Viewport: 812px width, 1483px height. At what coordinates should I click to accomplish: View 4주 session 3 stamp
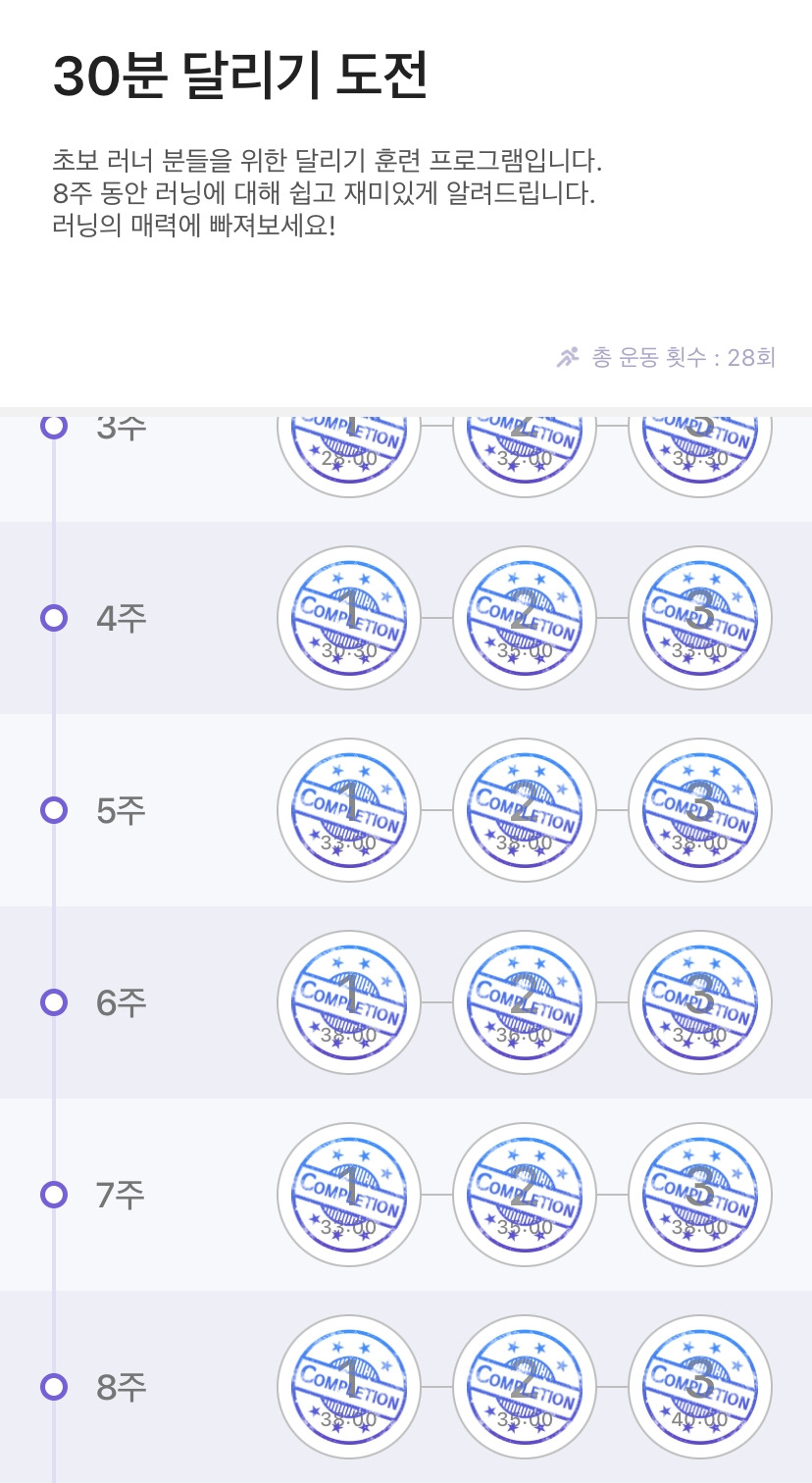click(x=699, y=618)
